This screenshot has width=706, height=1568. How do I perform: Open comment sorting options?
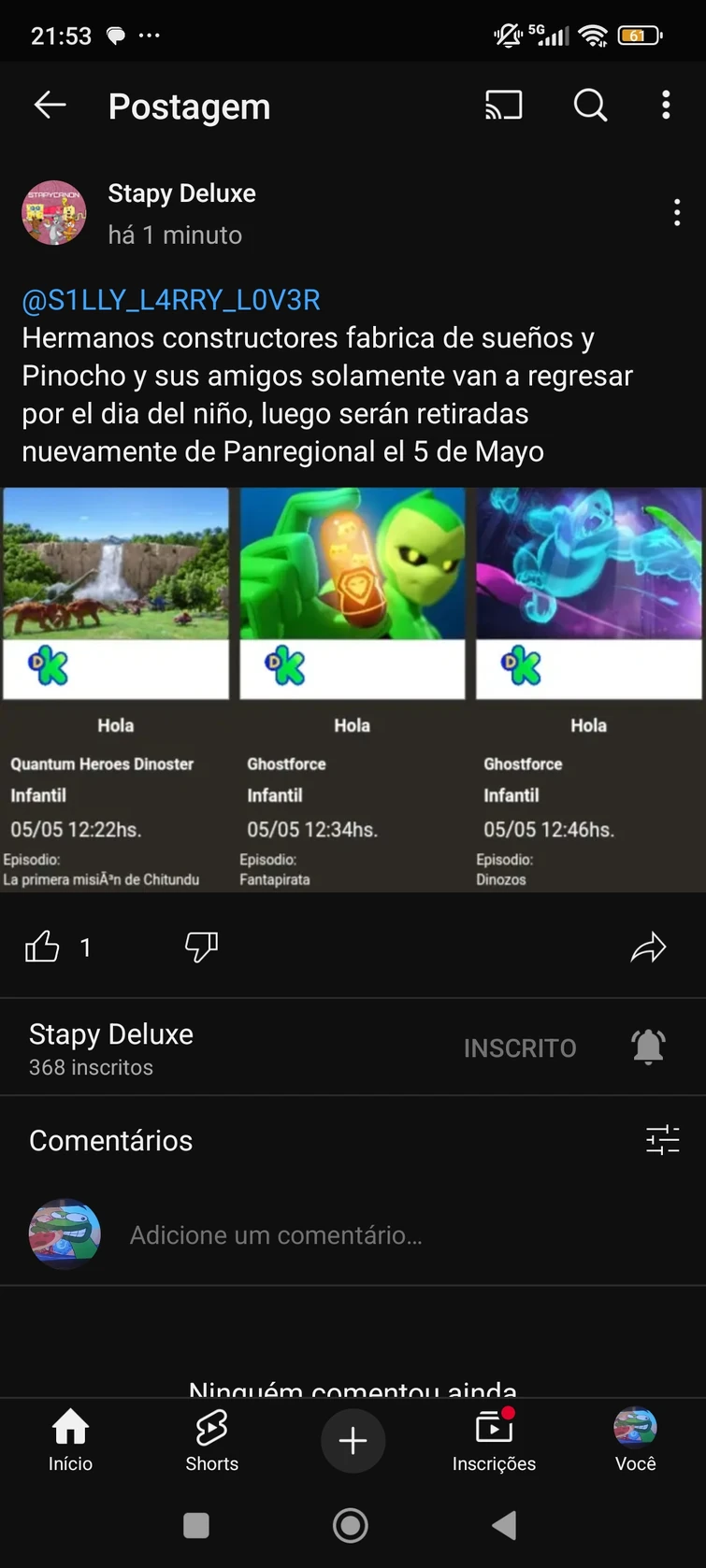pos(662,1140)
